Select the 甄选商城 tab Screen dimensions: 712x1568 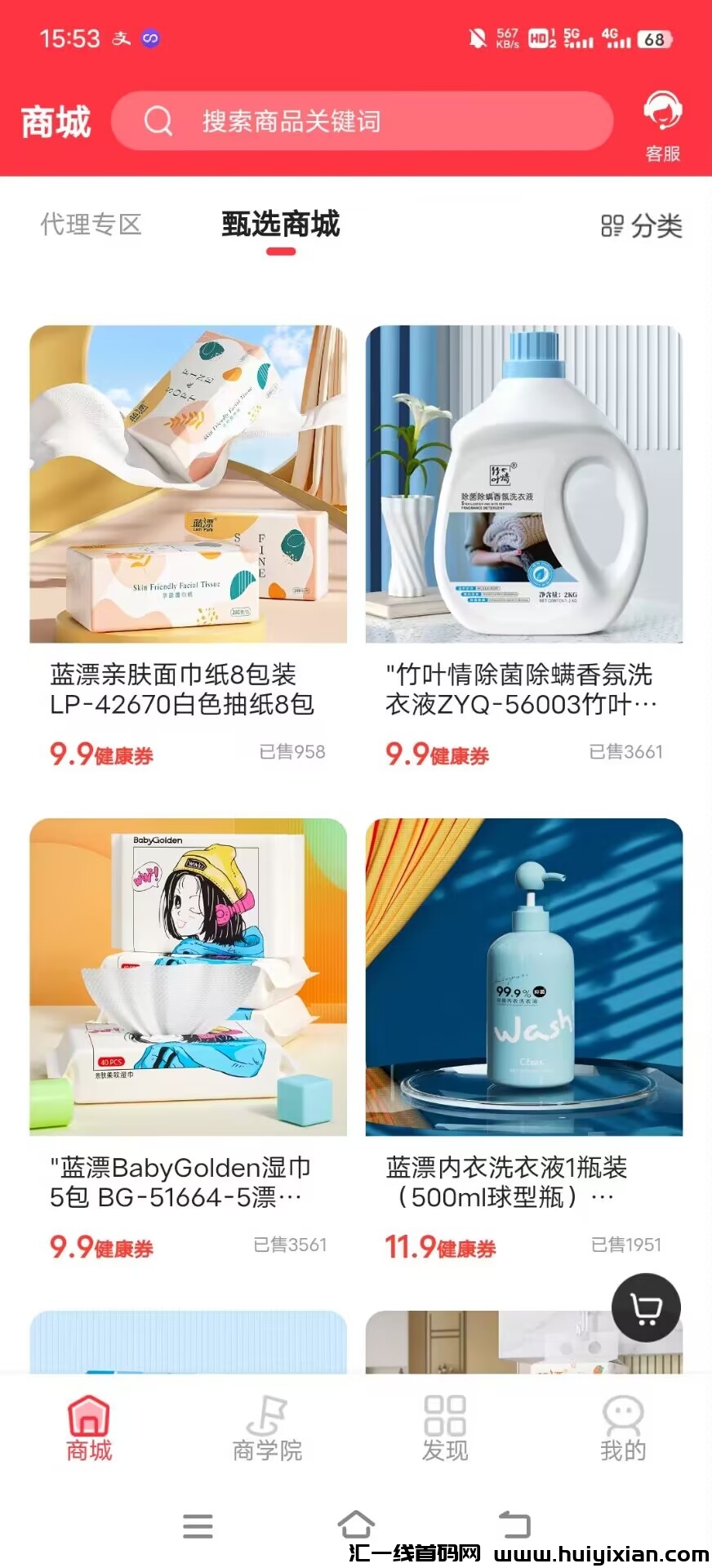pos(280,225)
